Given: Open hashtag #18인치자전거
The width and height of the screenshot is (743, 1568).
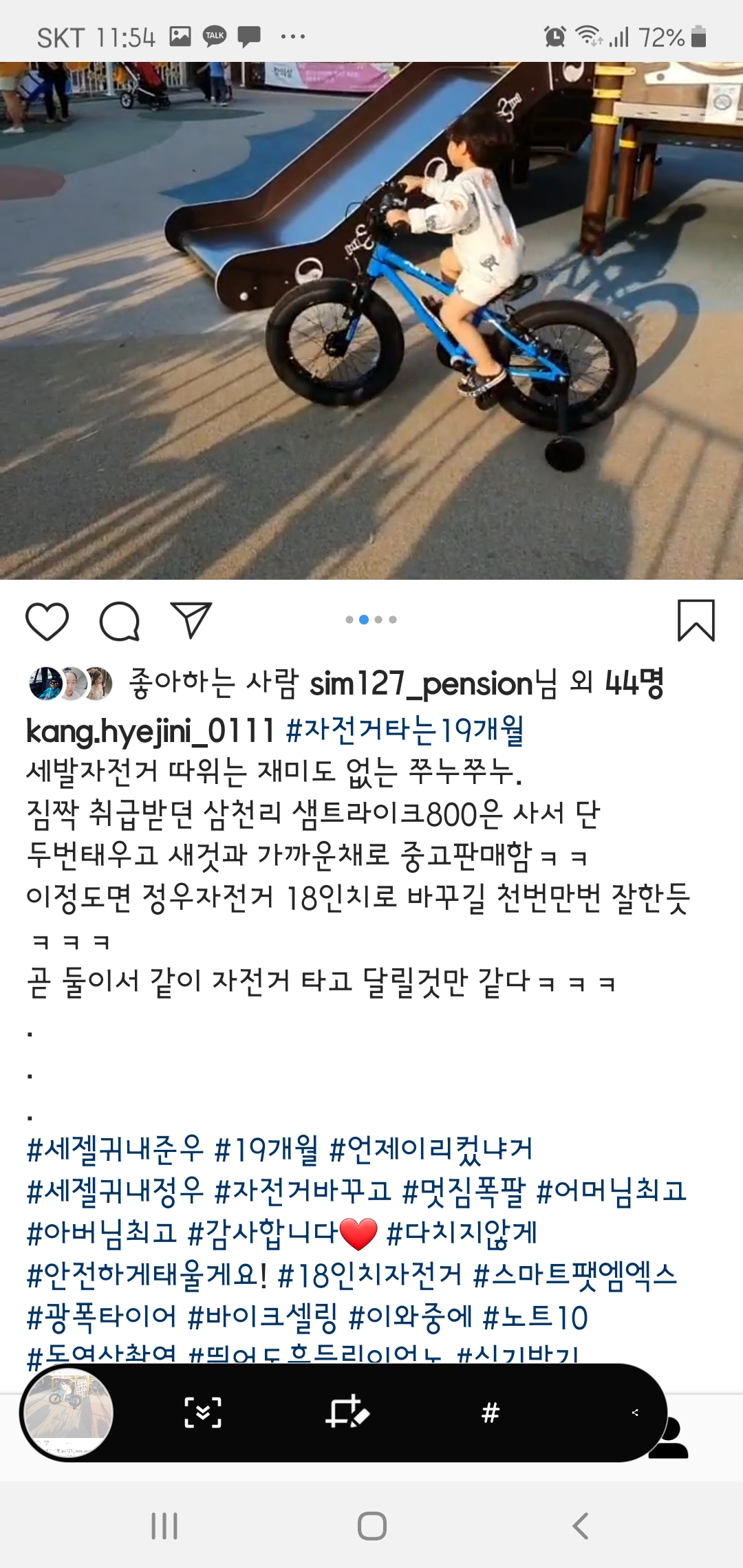Looking at the screenshot, I should pyautogui.click(x=369, y=1276).
